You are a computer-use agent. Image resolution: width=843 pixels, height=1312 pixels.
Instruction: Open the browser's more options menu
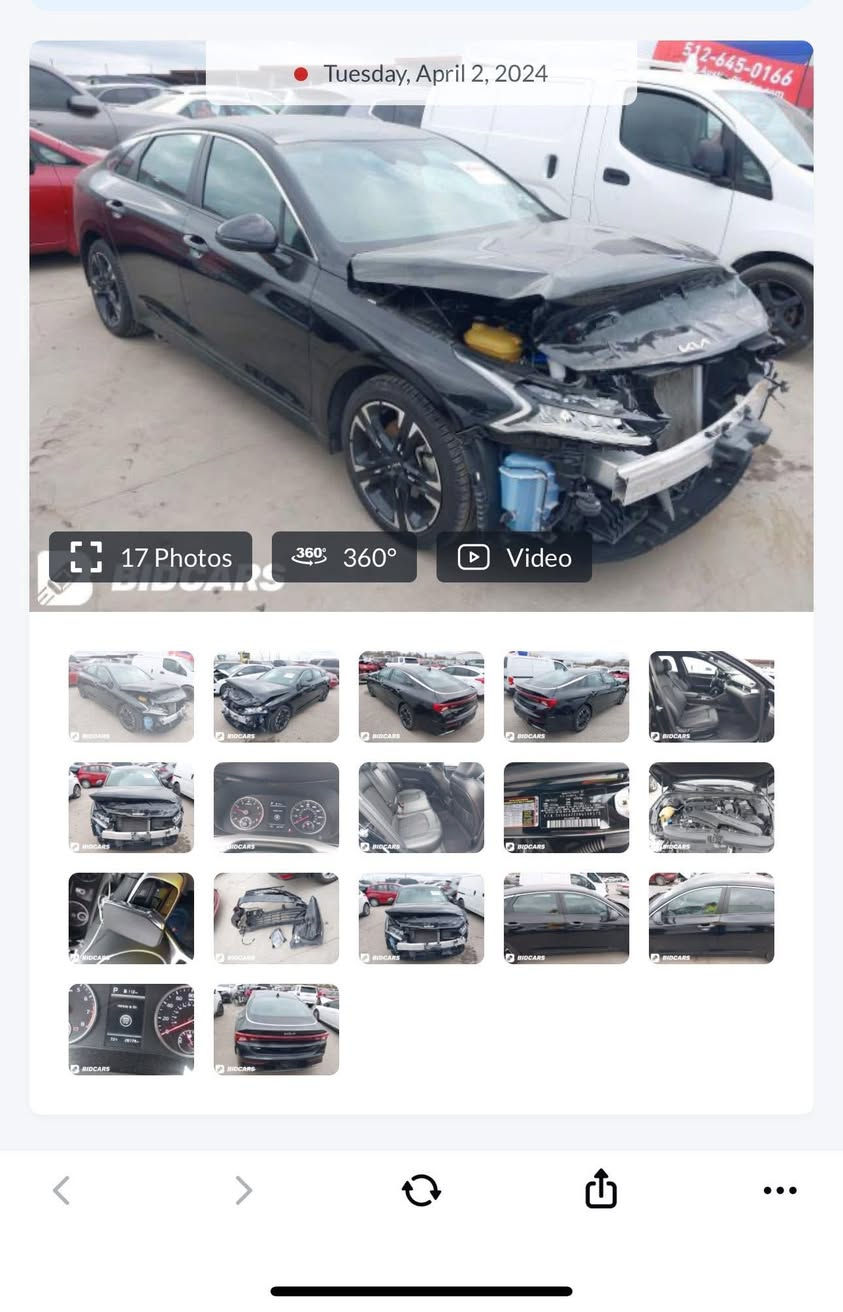(779, 1190)
